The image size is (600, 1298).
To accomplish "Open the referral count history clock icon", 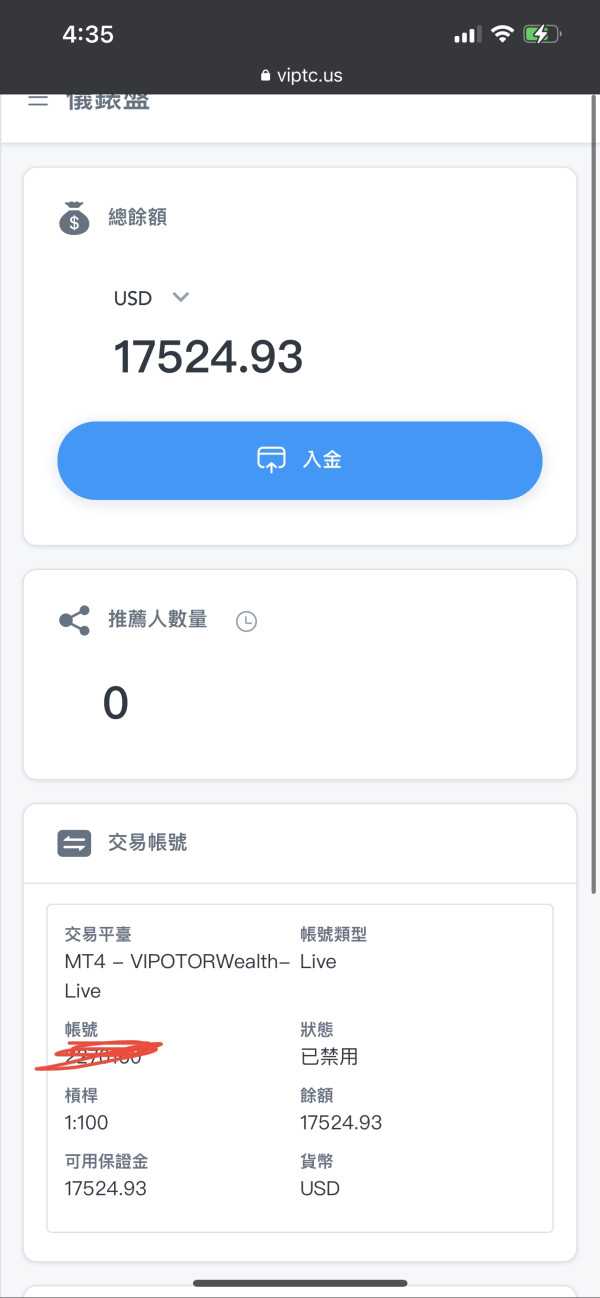I will coord(246,621).
